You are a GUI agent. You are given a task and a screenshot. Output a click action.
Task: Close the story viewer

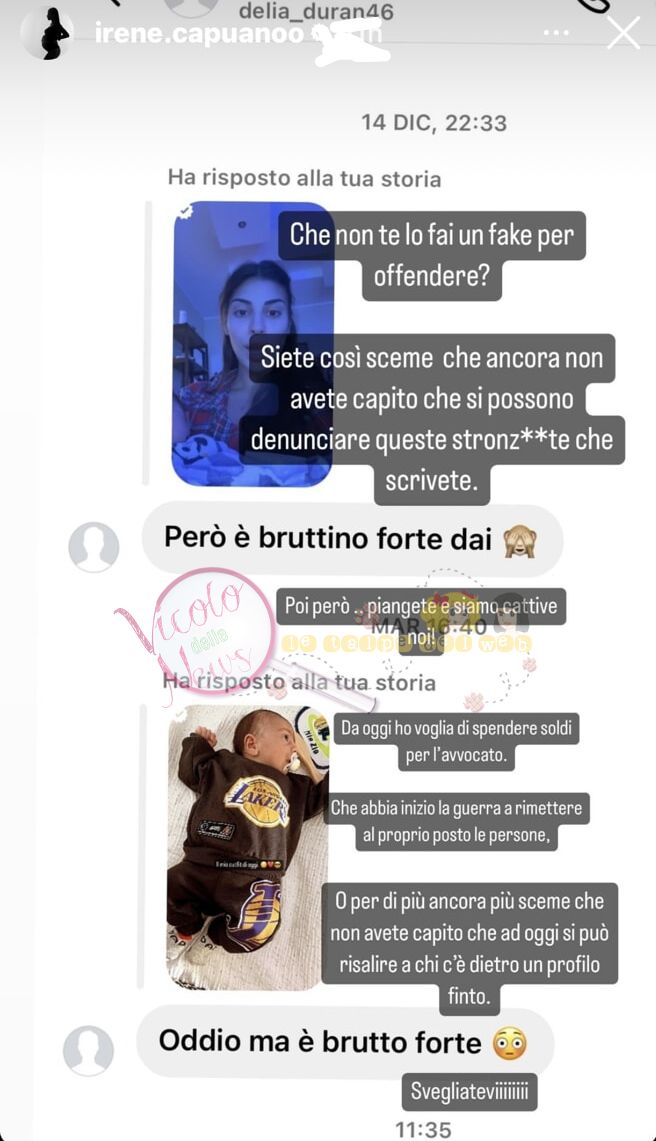click(x=623, y=33)
